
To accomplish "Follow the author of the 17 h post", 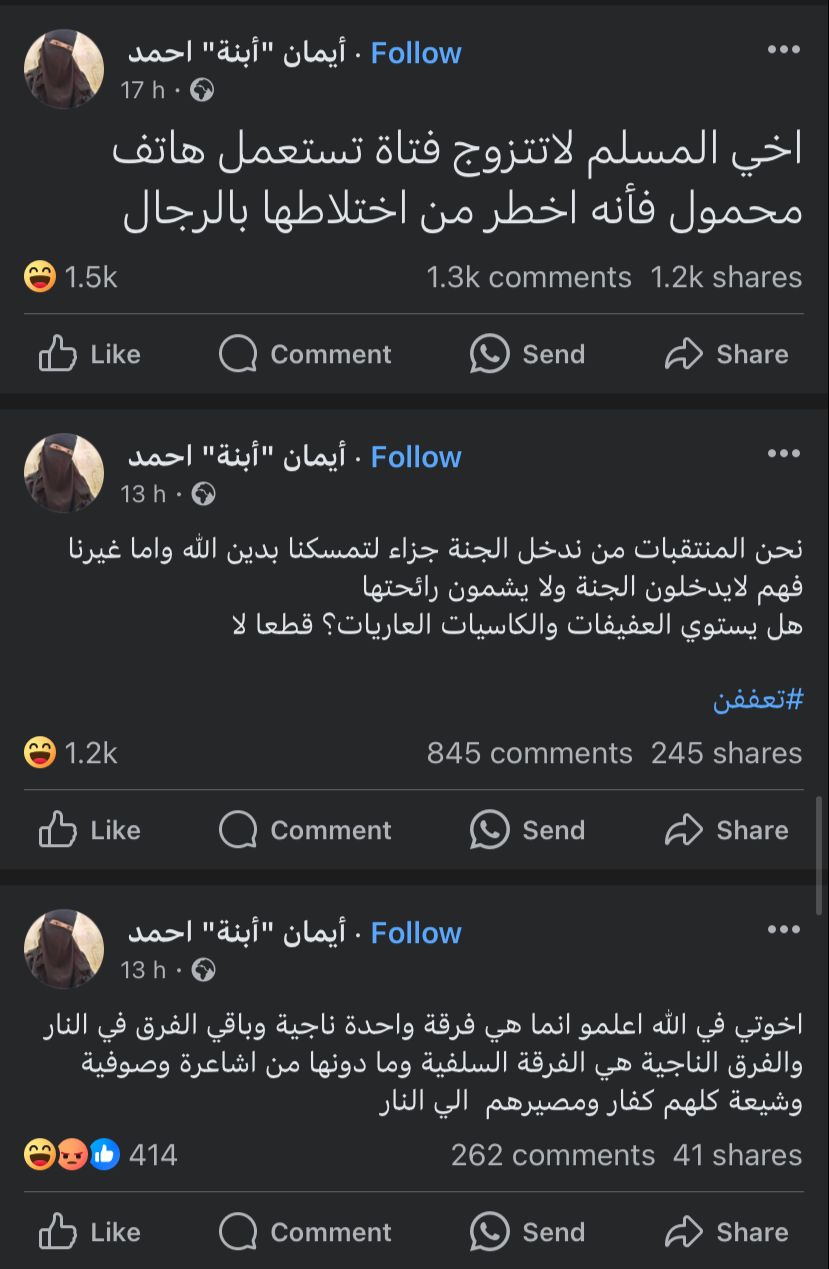I will (415, 53).
